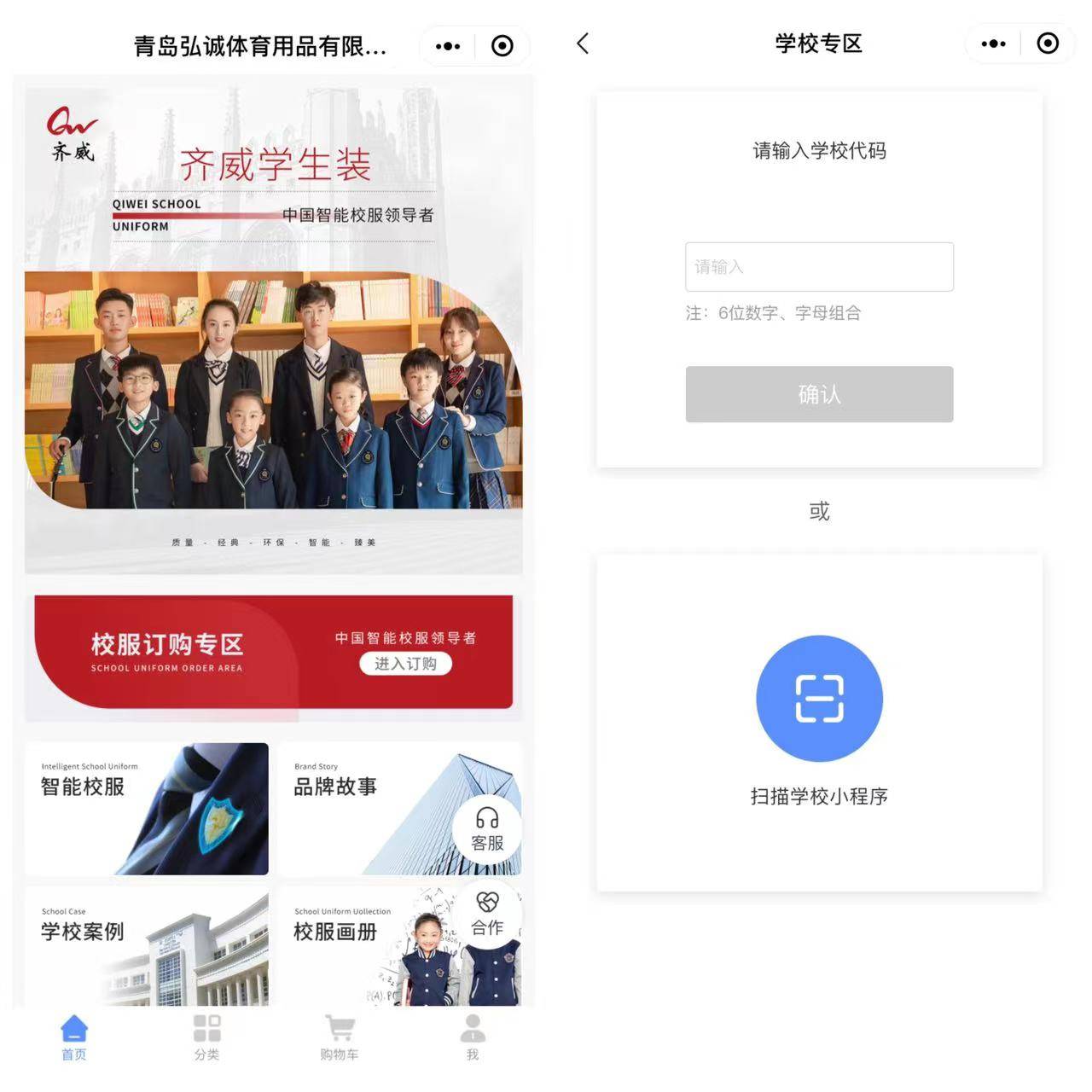This screenshot has width=1092, height=1092.
Task: Switch to the 我 tab
Action: click(x=473, y=1037)
